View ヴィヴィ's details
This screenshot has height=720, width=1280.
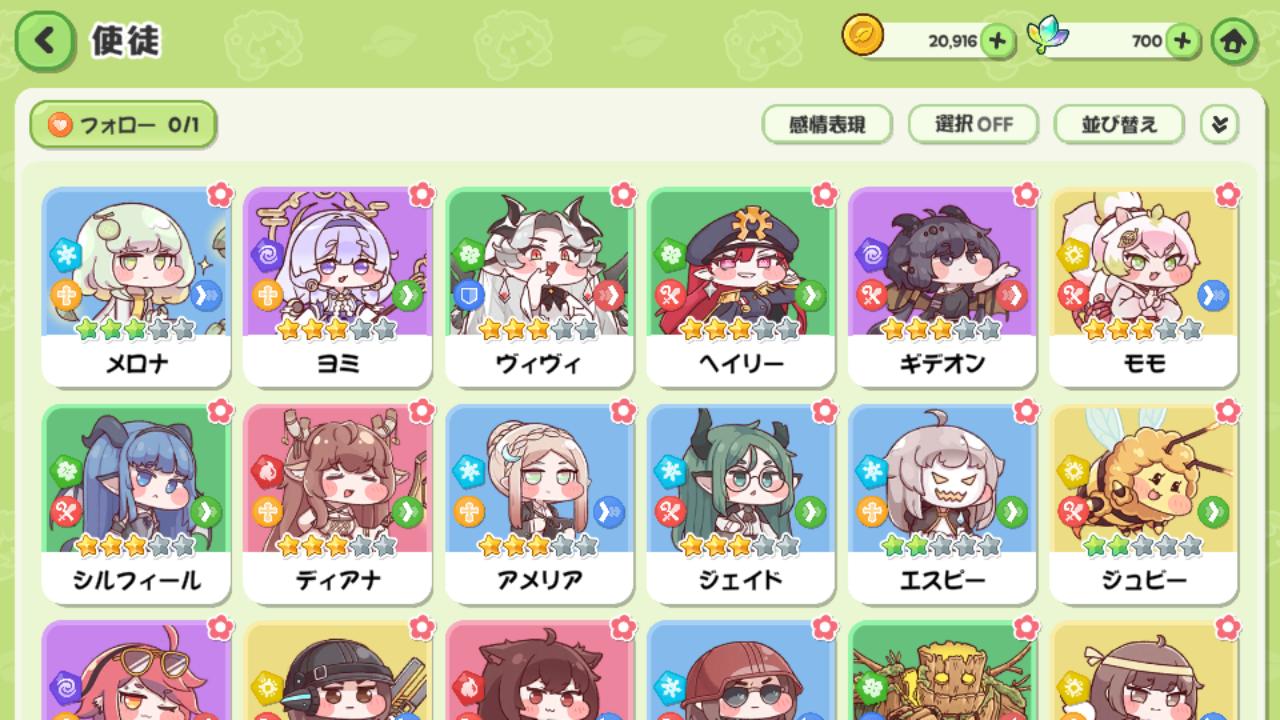[x=539, y=285]
